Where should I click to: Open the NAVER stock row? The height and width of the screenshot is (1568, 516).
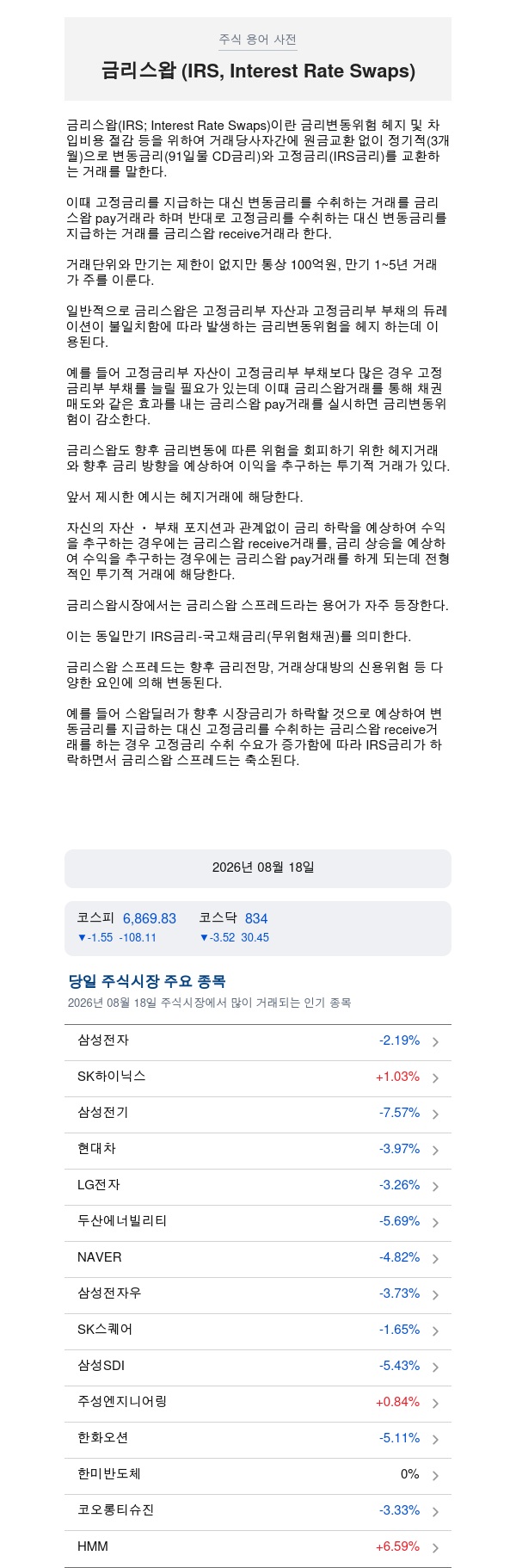point(258,1259)
